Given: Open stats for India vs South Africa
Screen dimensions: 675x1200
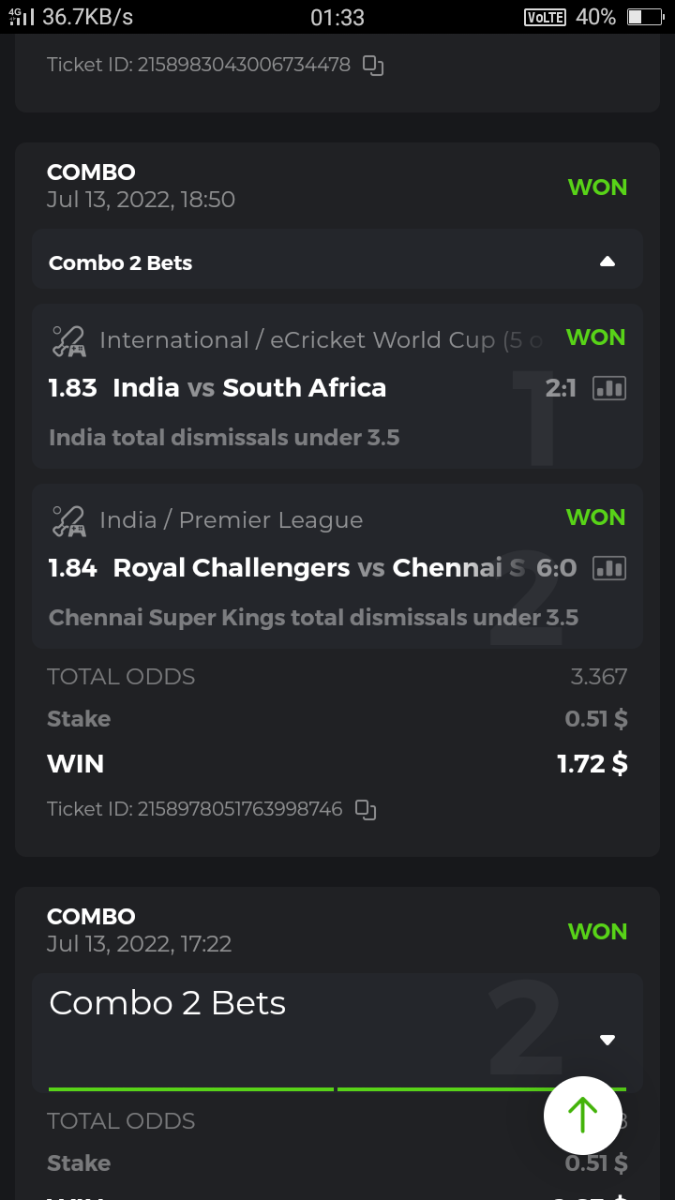Looking at the screenshot, I should [609, 388].
